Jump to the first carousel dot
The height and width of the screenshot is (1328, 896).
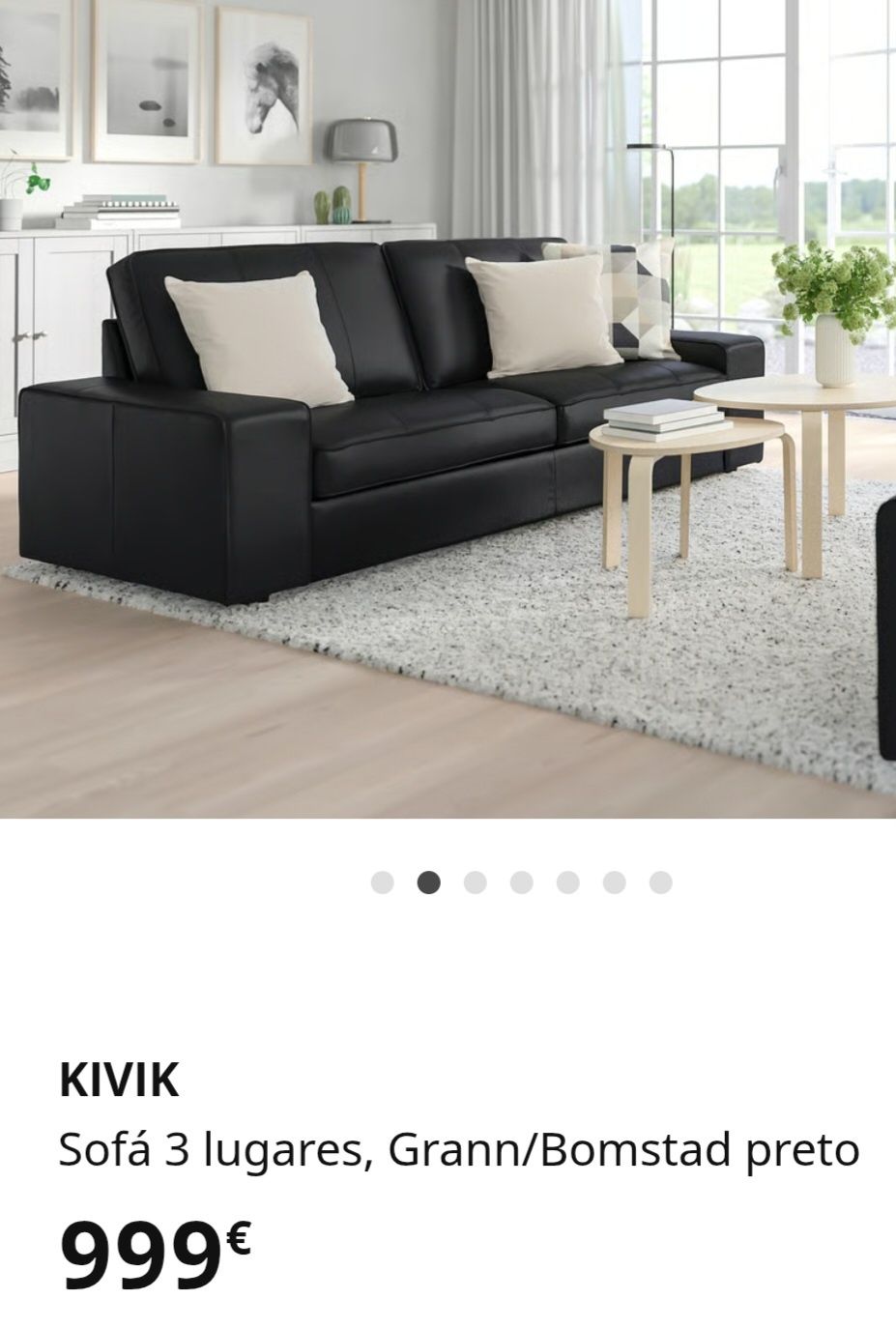(x=383, y=882)
